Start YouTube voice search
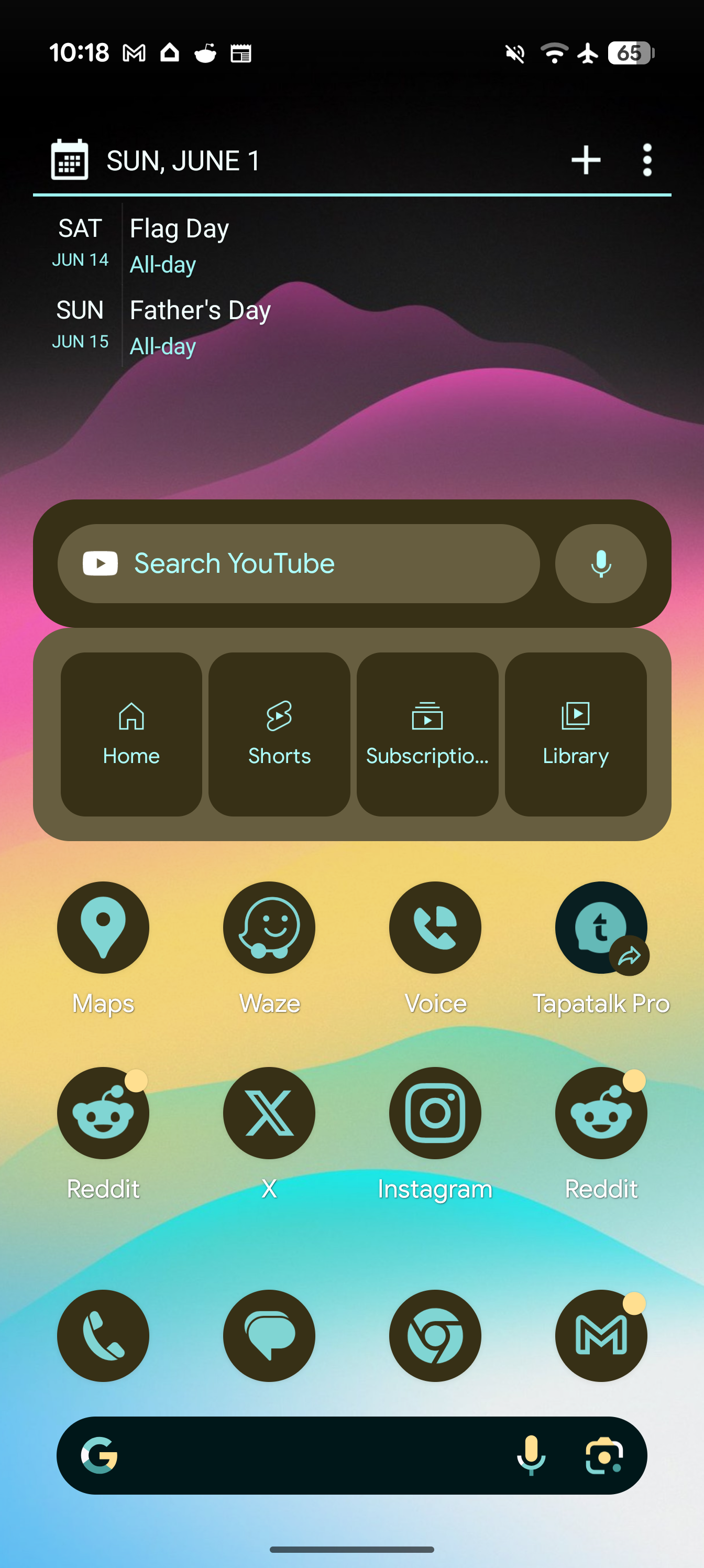704x1568 pixels. tap(600, 563)
